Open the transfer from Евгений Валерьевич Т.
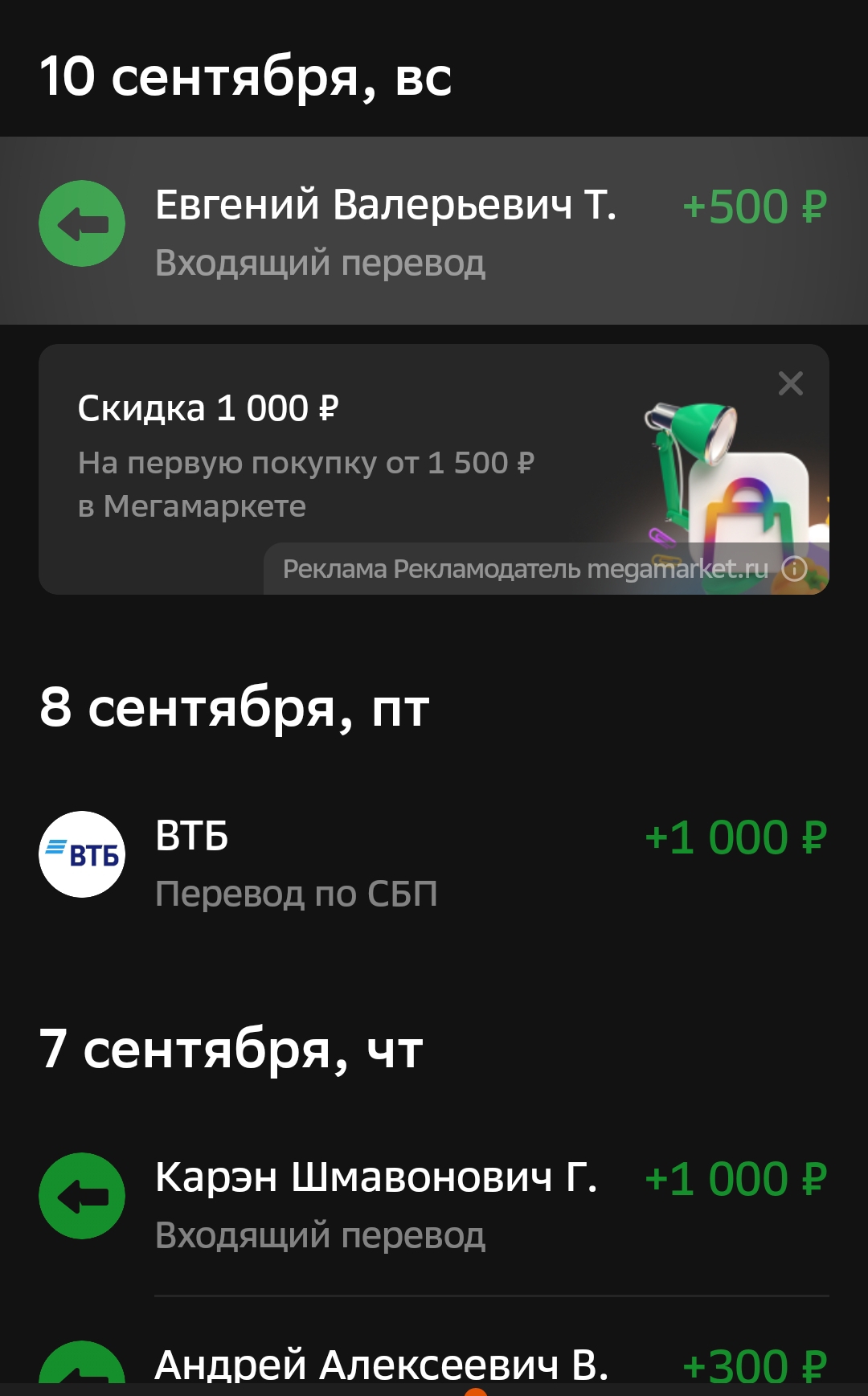 click(x=434, y=231)
